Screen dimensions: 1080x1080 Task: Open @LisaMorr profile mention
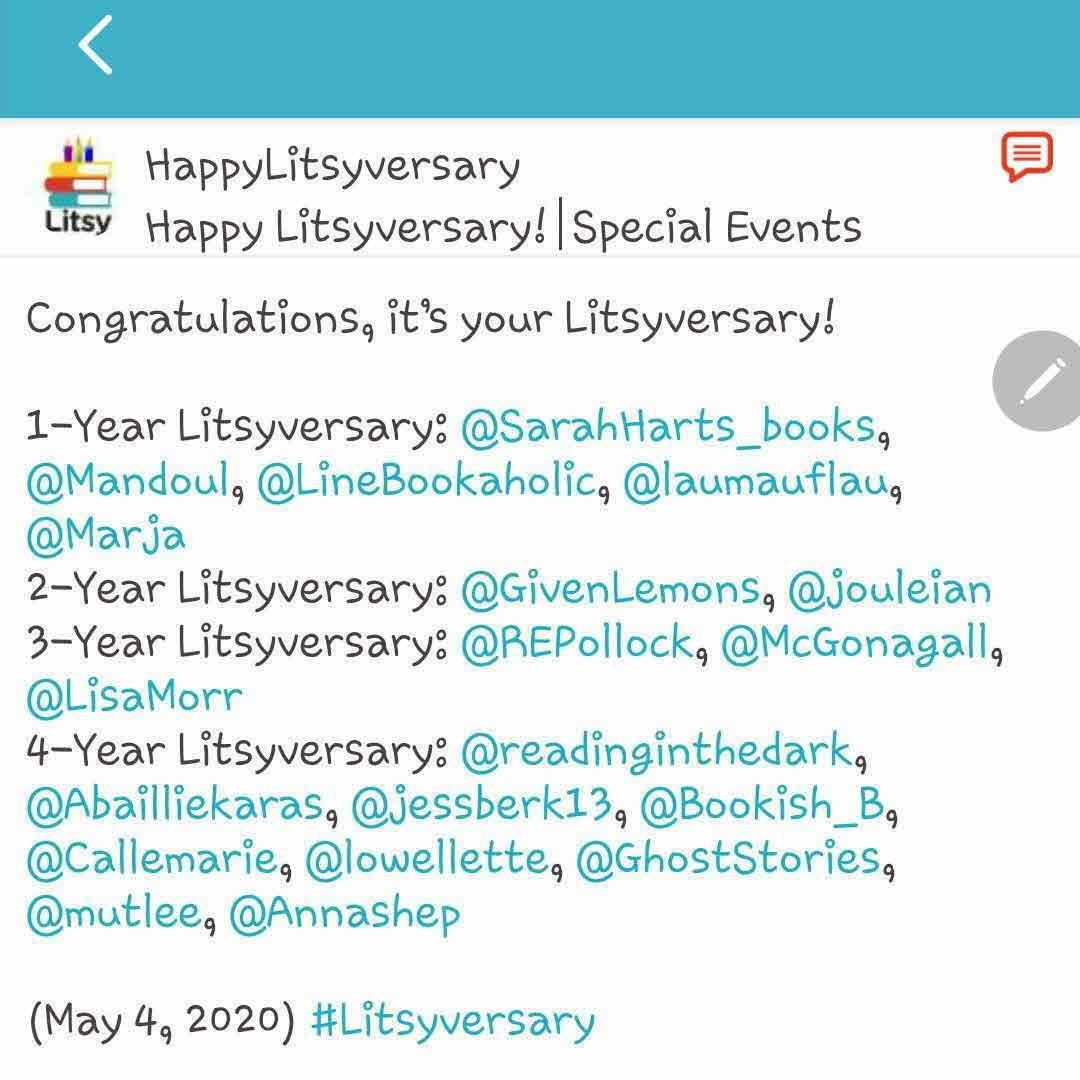click(134, 697)
